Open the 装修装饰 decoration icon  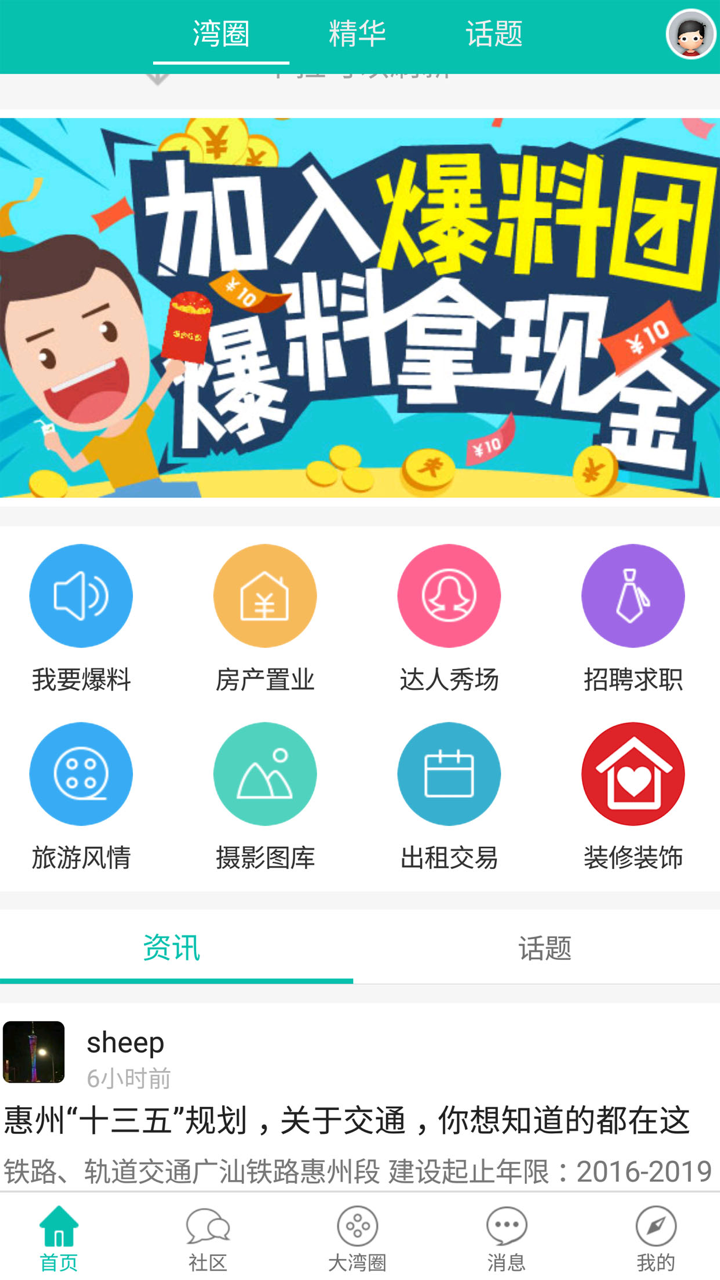coord(633,773)
